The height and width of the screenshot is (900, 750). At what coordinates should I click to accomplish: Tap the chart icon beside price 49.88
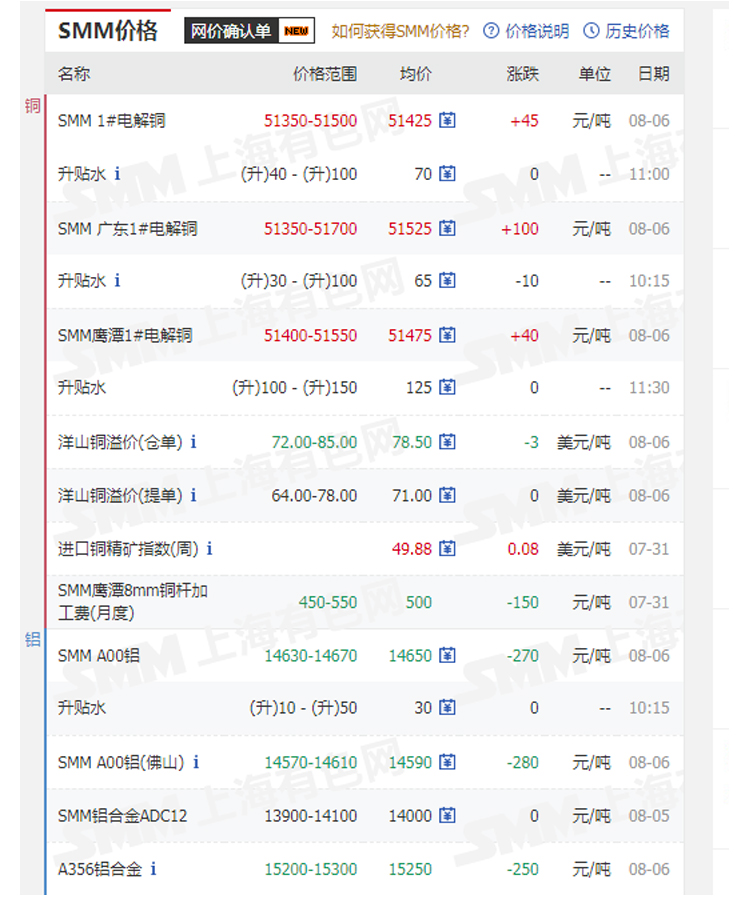coord(447,549)
